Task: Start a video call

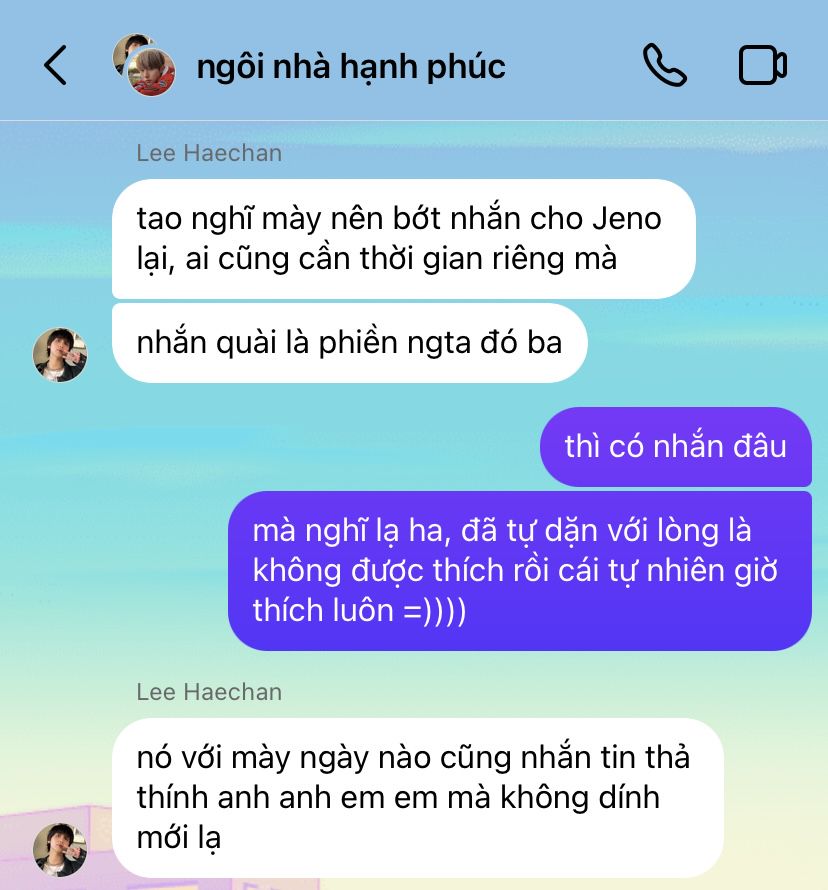Action: tap(762, 66)
